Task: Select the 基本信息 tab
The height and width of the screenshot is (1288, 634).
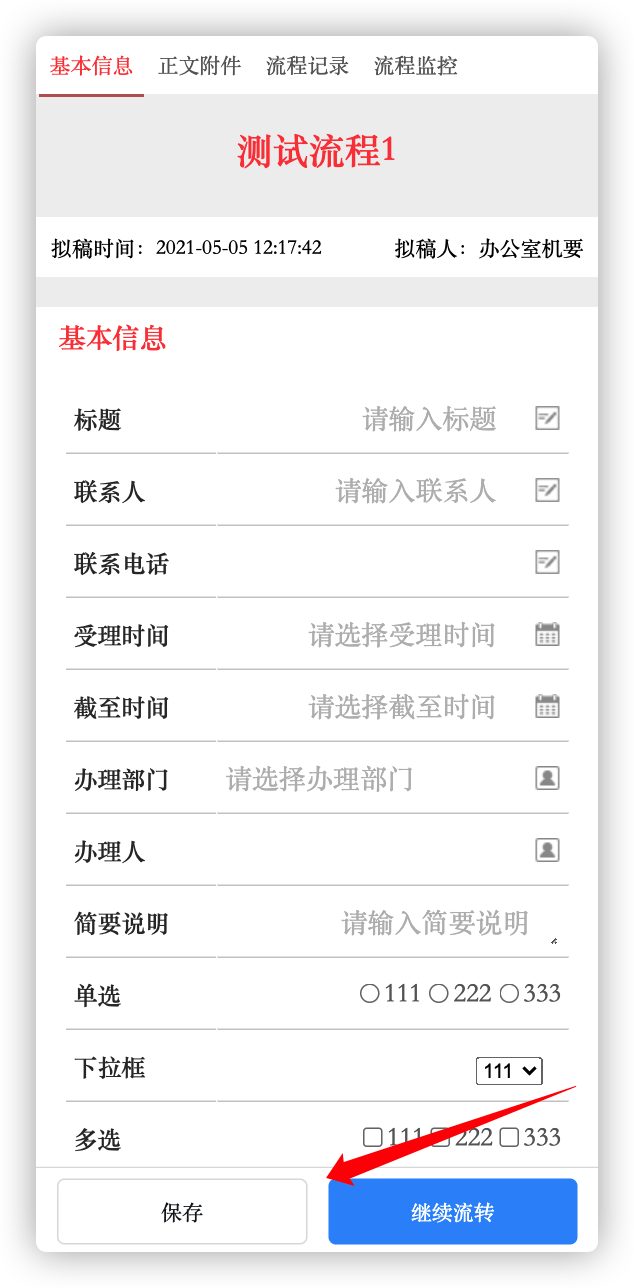Action: pos(91,67)
